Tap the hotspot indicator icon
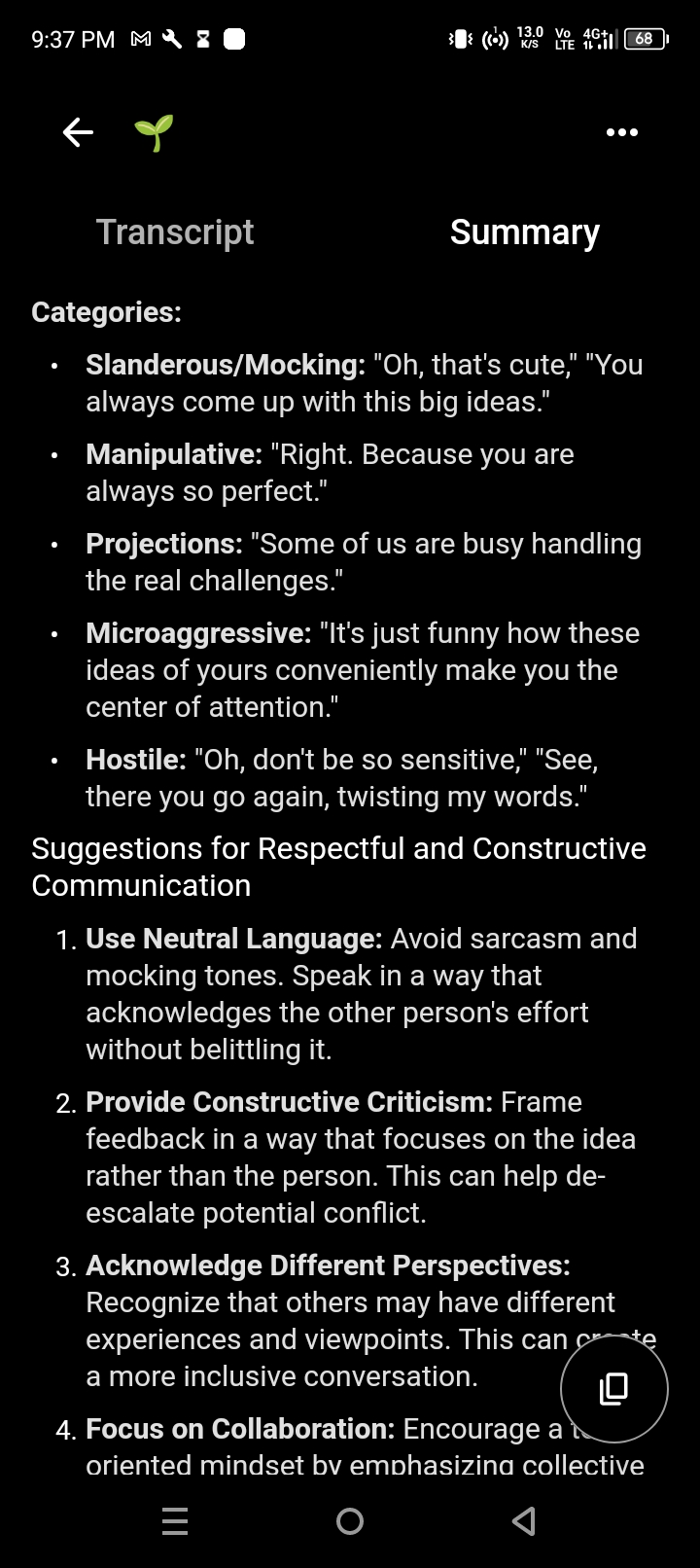The width and height of the screenshot is (700, 1568). point(495,38)
